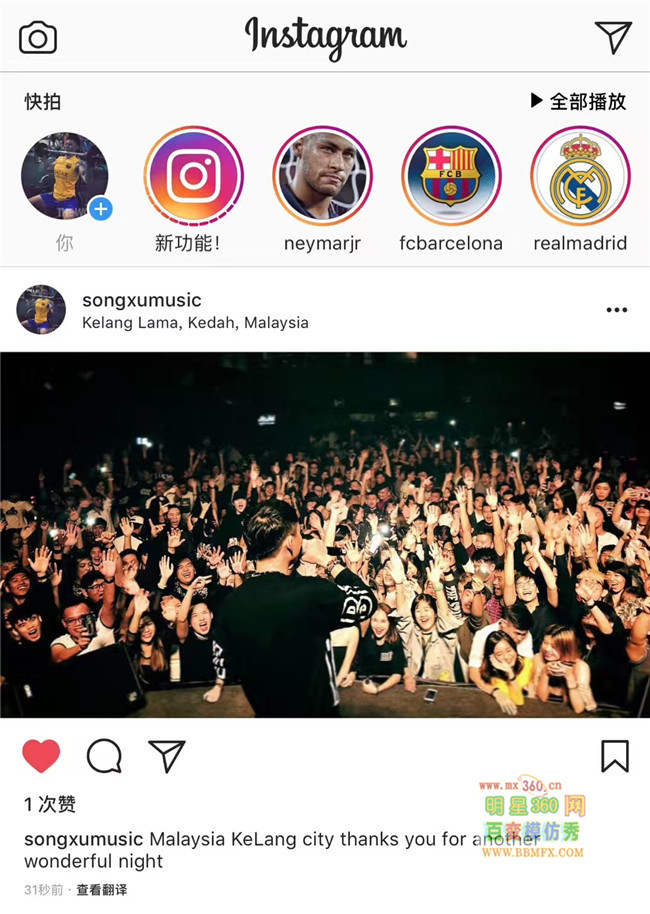This screenshot has height=914, width=650.
Task: Open direct messages paper plane
Action: click(x=613, y=37)
